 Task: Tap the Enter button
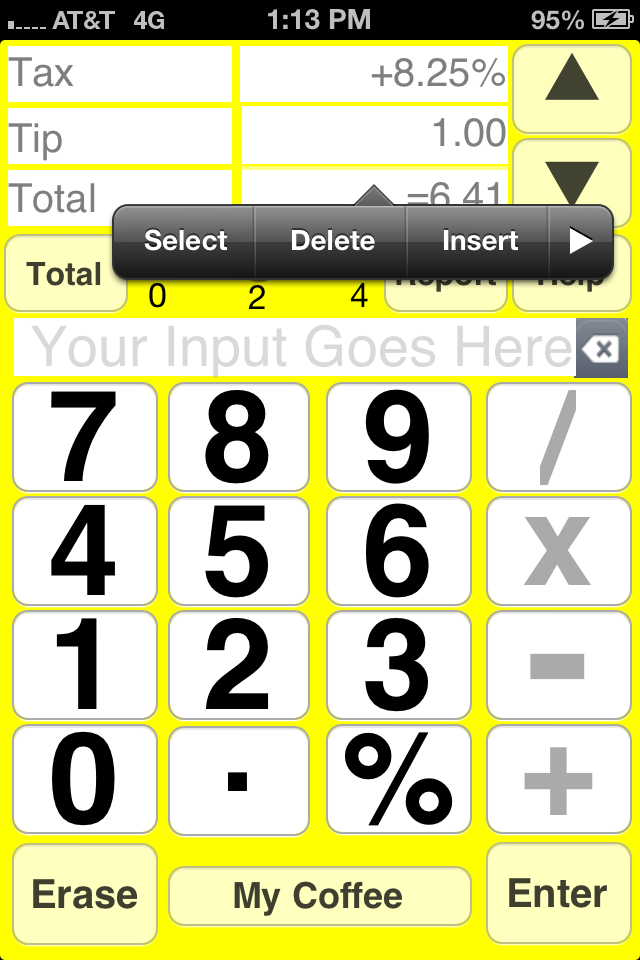click(x=557, y=894)
